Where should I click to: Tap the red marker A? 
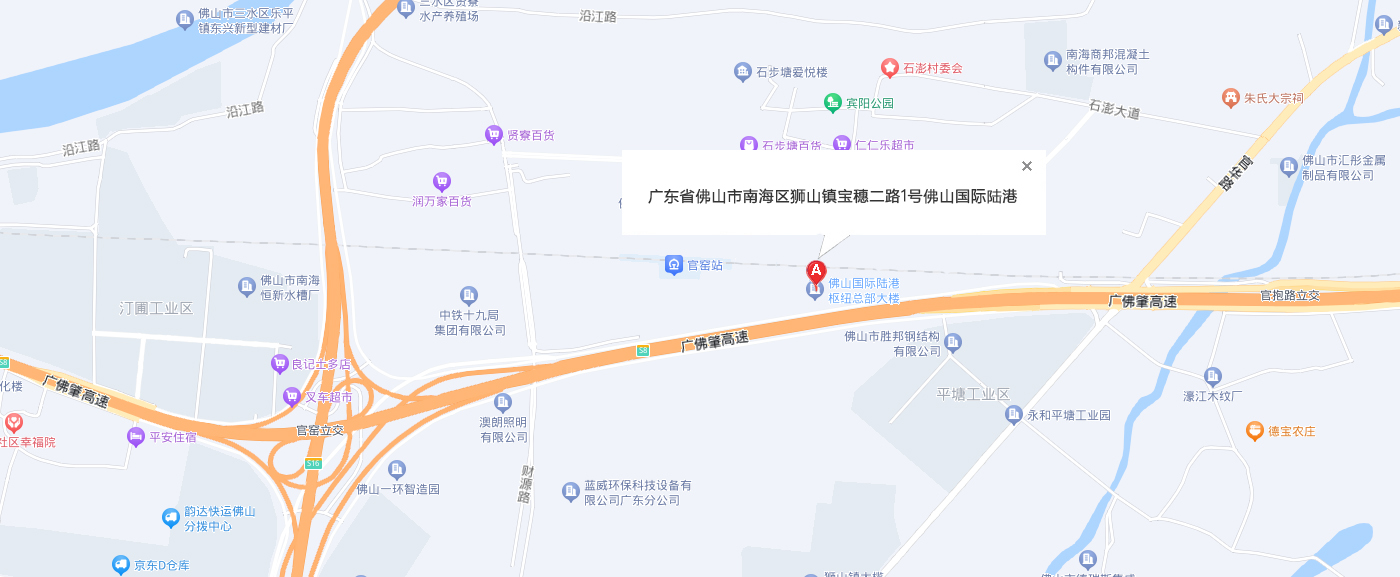816,271
